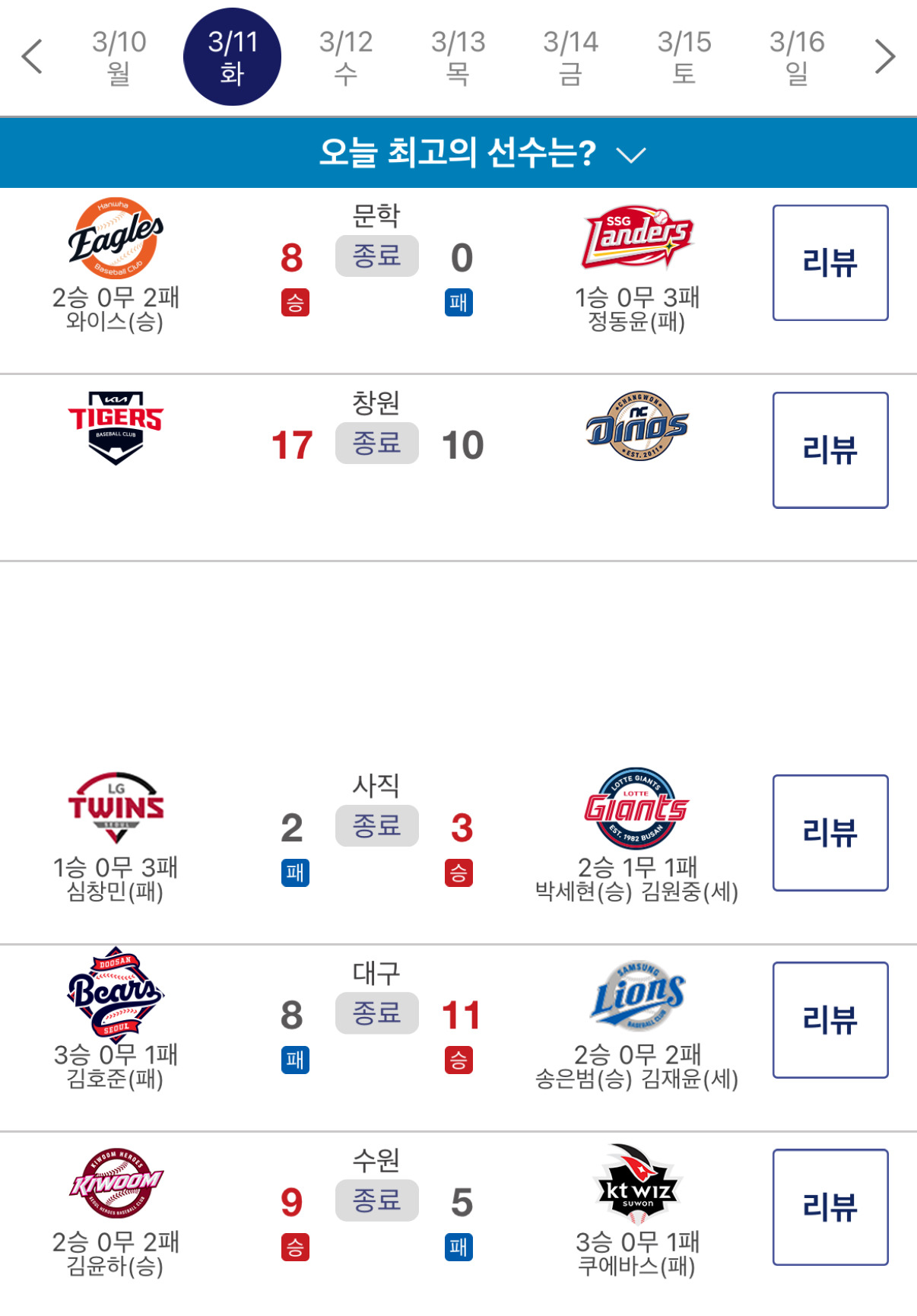
Task: Open 리뷰 for Twins vs Giants game
Action: (830, 833)
